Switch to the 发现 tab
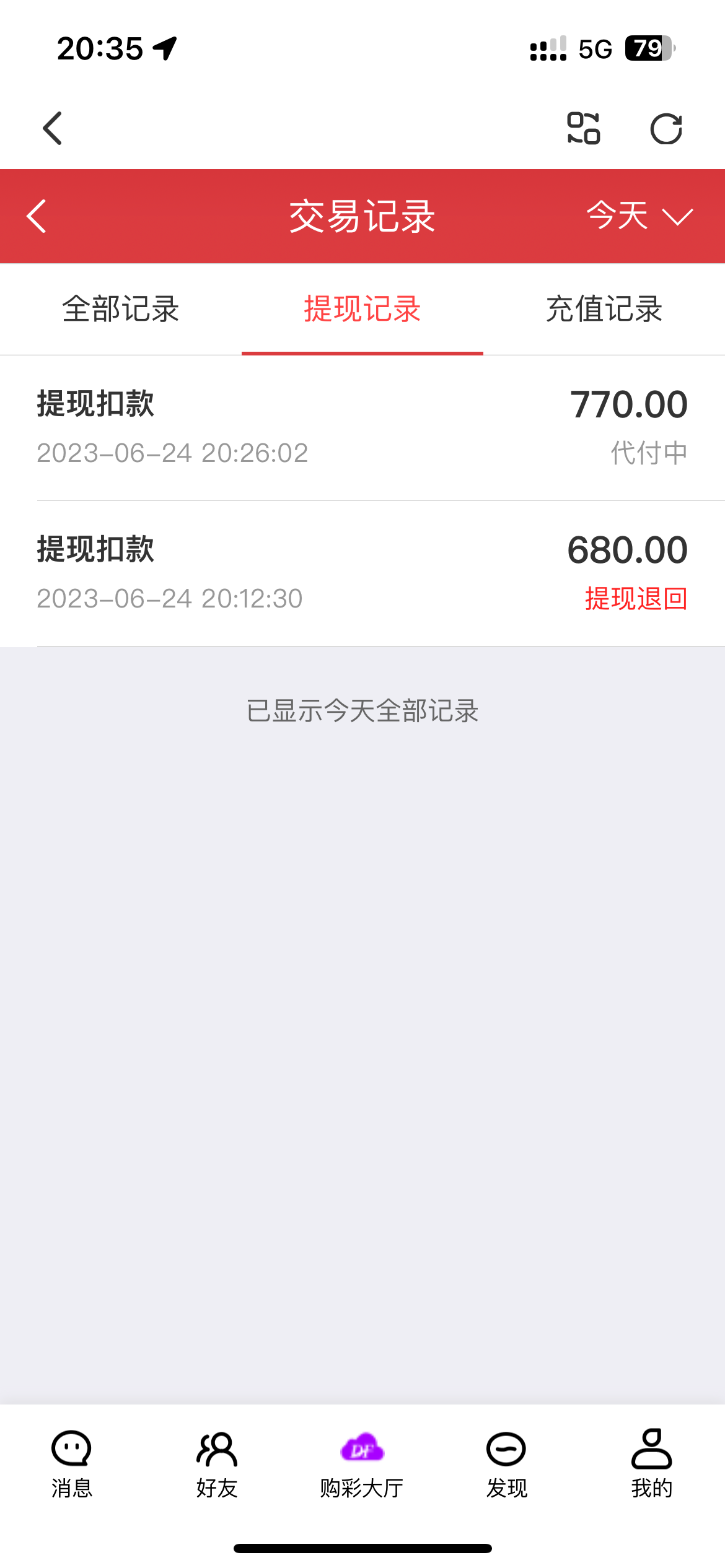725x1568 pixels. coord(507,1464)
